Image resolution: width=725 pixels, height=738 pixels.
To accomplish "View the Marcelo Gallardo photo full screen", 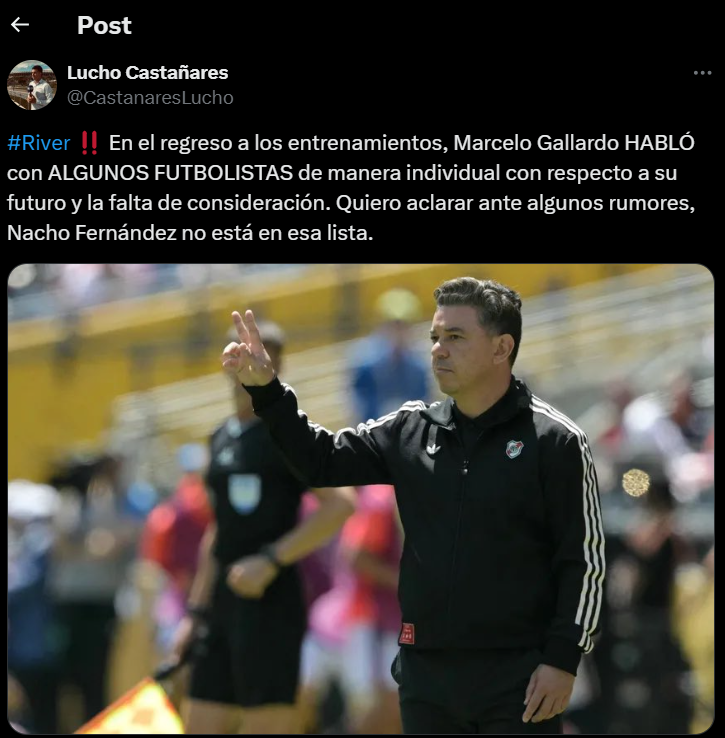I will pyautogui.click(x=361, y=498).
